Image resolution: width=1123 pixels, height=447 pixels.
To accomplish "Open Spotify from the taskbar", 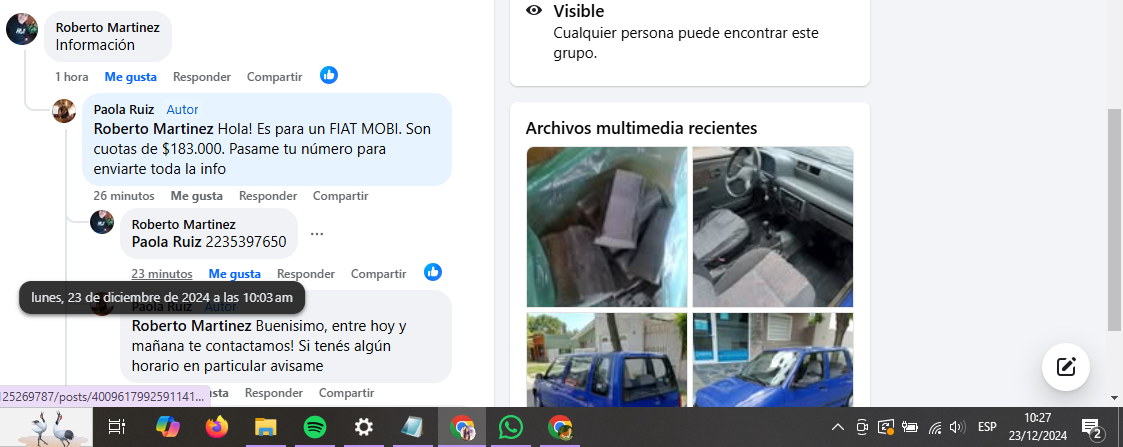I will (314, 427).
